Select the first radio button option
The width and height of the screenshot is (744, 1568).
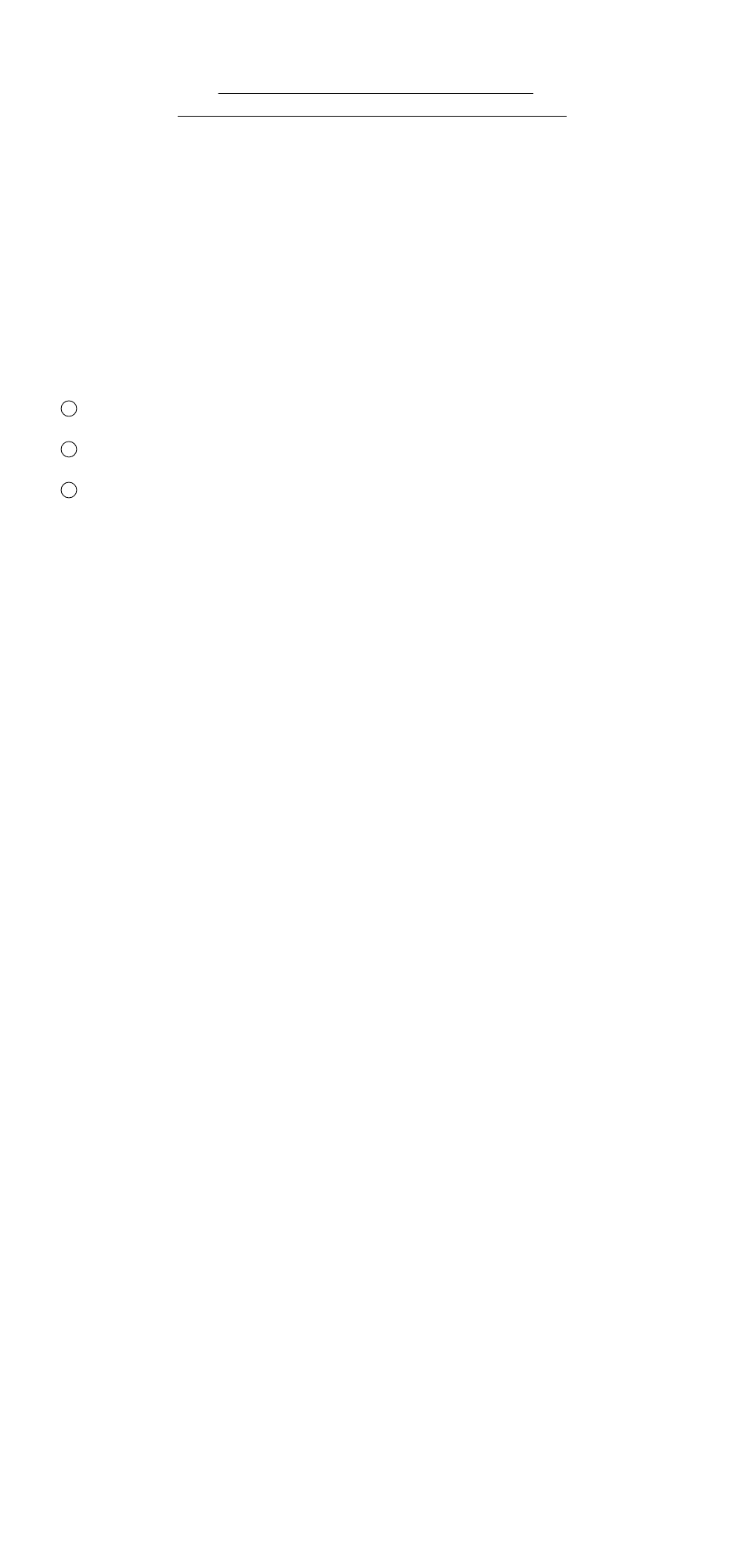coord(69,409)
